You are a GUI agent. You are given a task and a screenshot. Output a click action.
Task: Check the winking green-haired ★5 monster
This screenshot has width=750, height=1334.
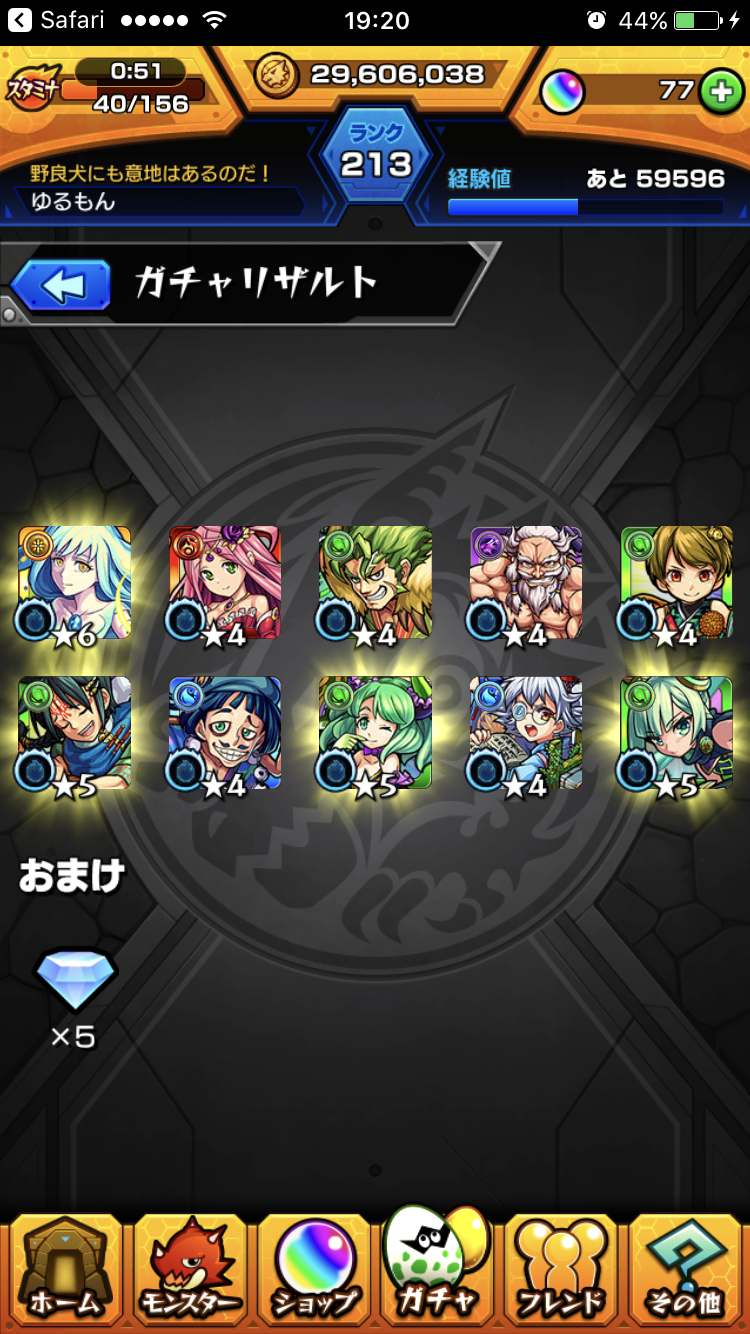[375, 733]
